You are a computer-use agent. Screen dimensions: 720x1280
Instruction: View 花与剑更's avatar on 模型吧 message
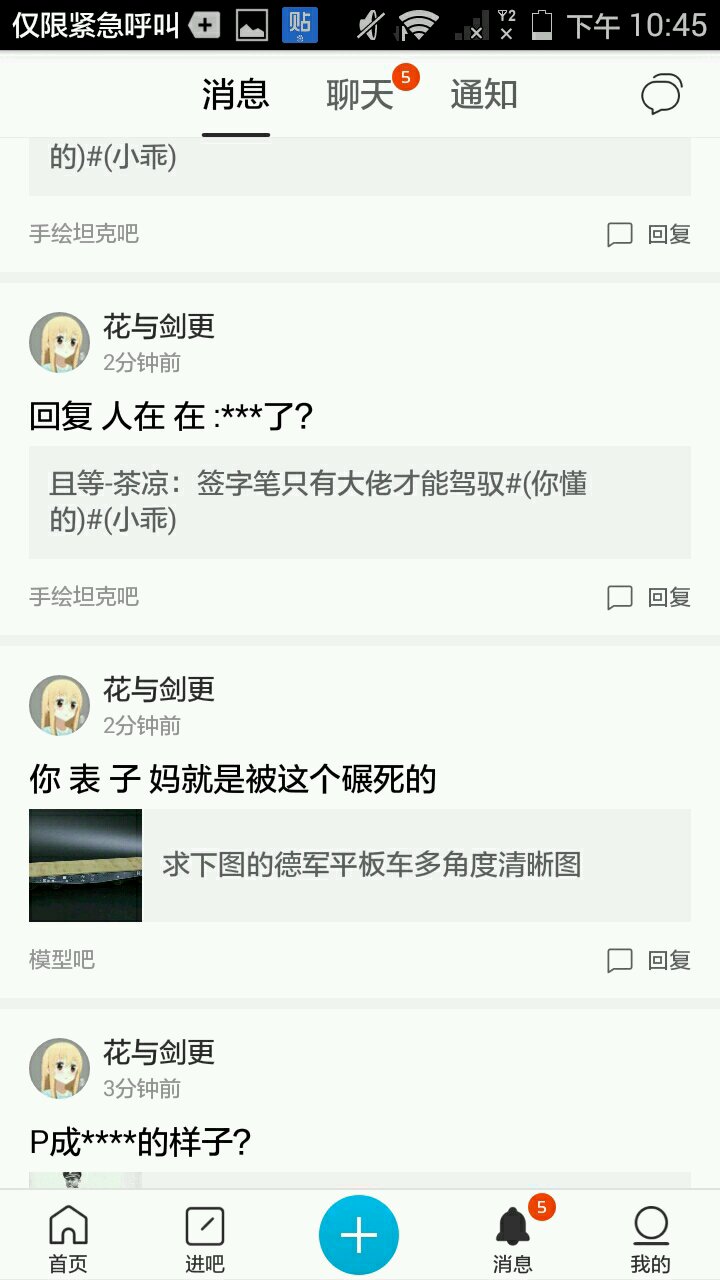point(59,705)
